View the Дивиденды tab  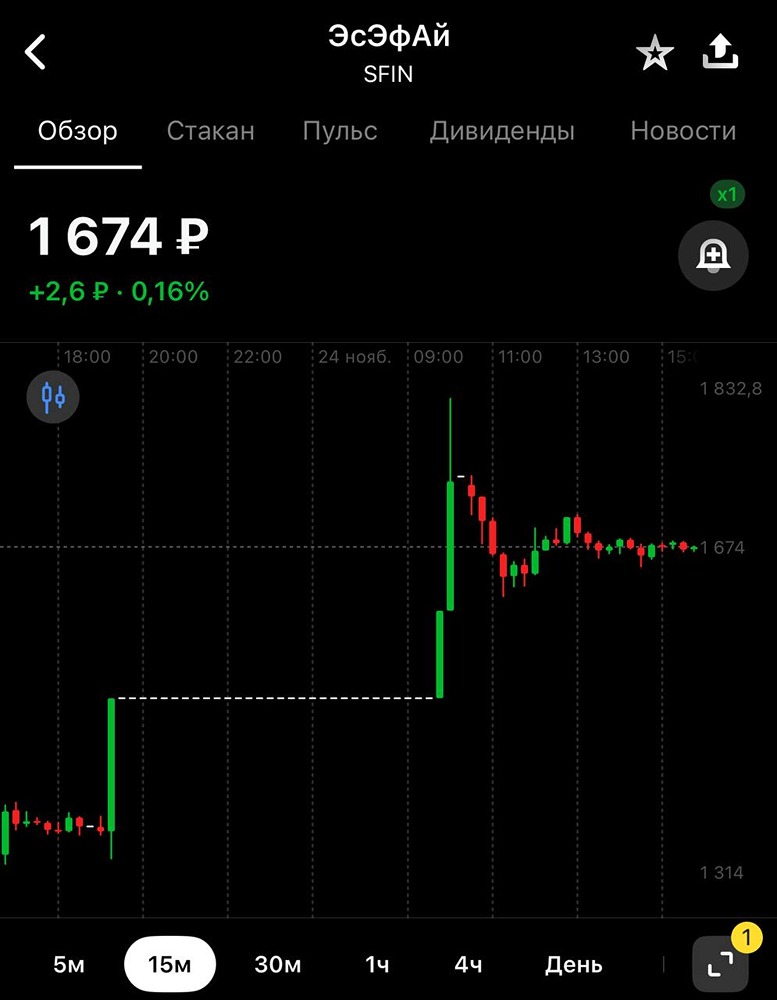point(502,131)
